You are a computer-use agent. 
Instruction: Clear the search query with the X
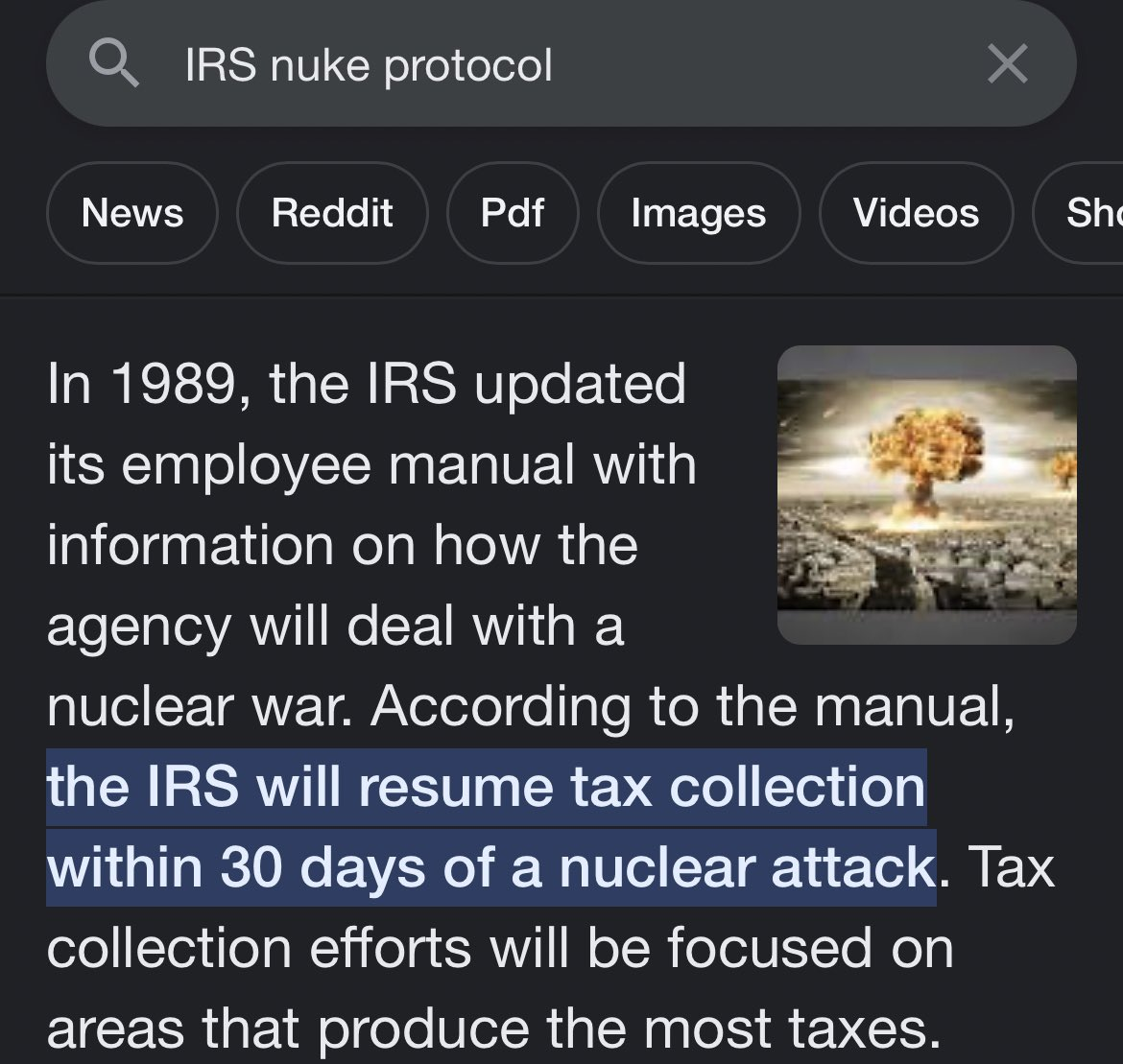click(x=1007, y=65)
